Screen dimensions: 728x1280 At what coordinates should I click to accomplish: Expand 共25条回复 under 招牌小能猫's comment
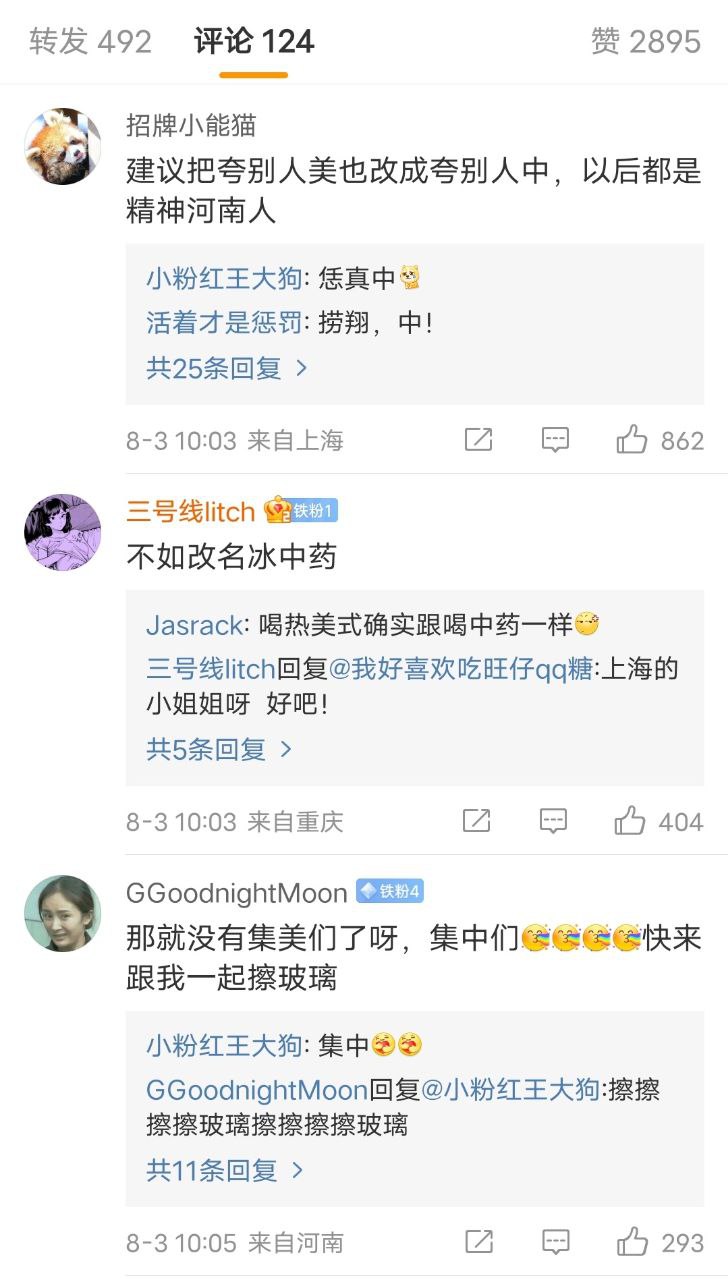pos(227,368)
